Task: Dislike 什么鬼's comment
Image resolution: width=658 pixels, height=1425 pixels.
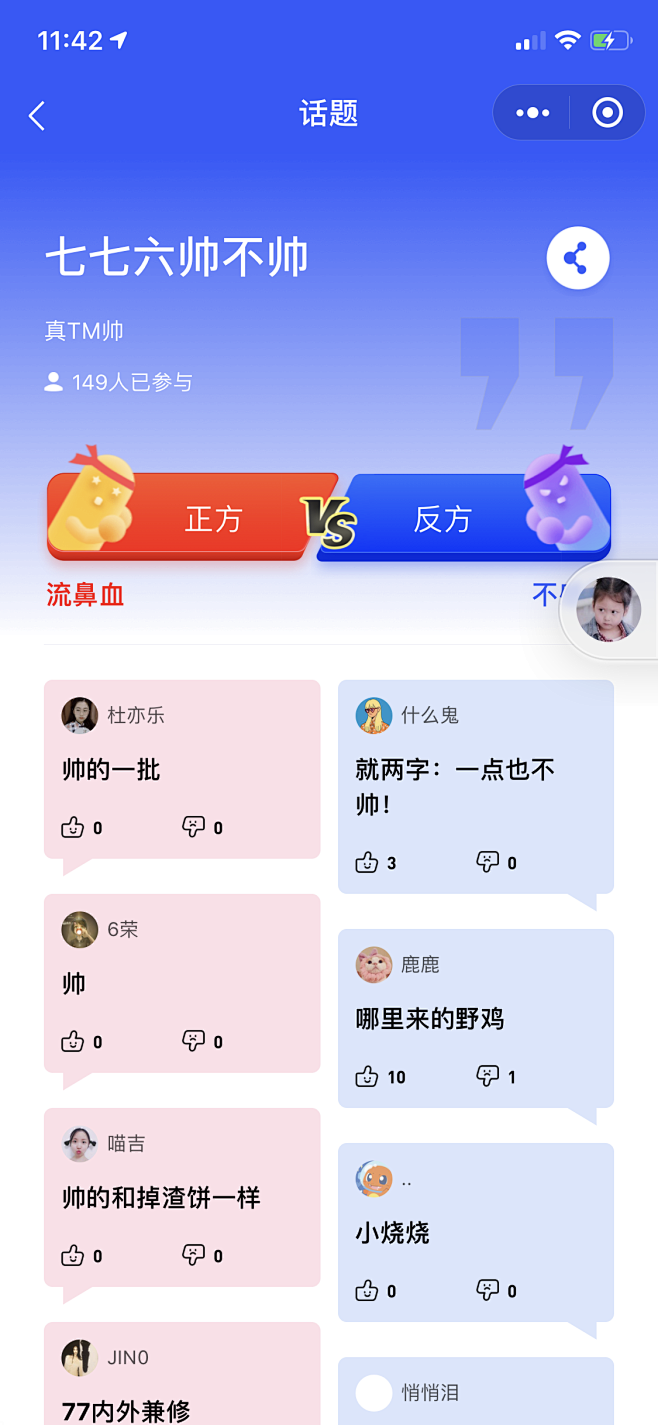Action: pyautogui.click(x=488, y=862)
